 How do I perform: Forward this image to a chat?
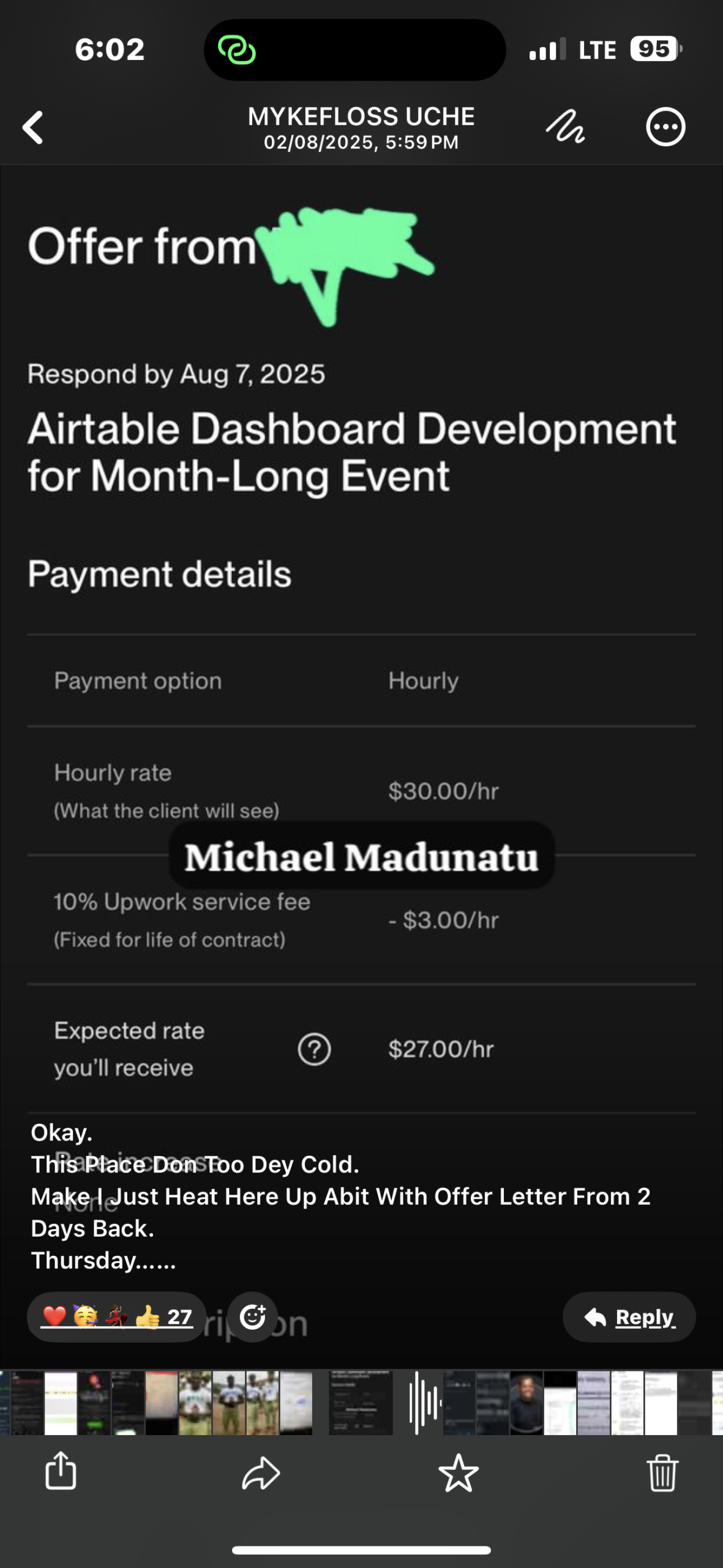(x=261, y=1472)
